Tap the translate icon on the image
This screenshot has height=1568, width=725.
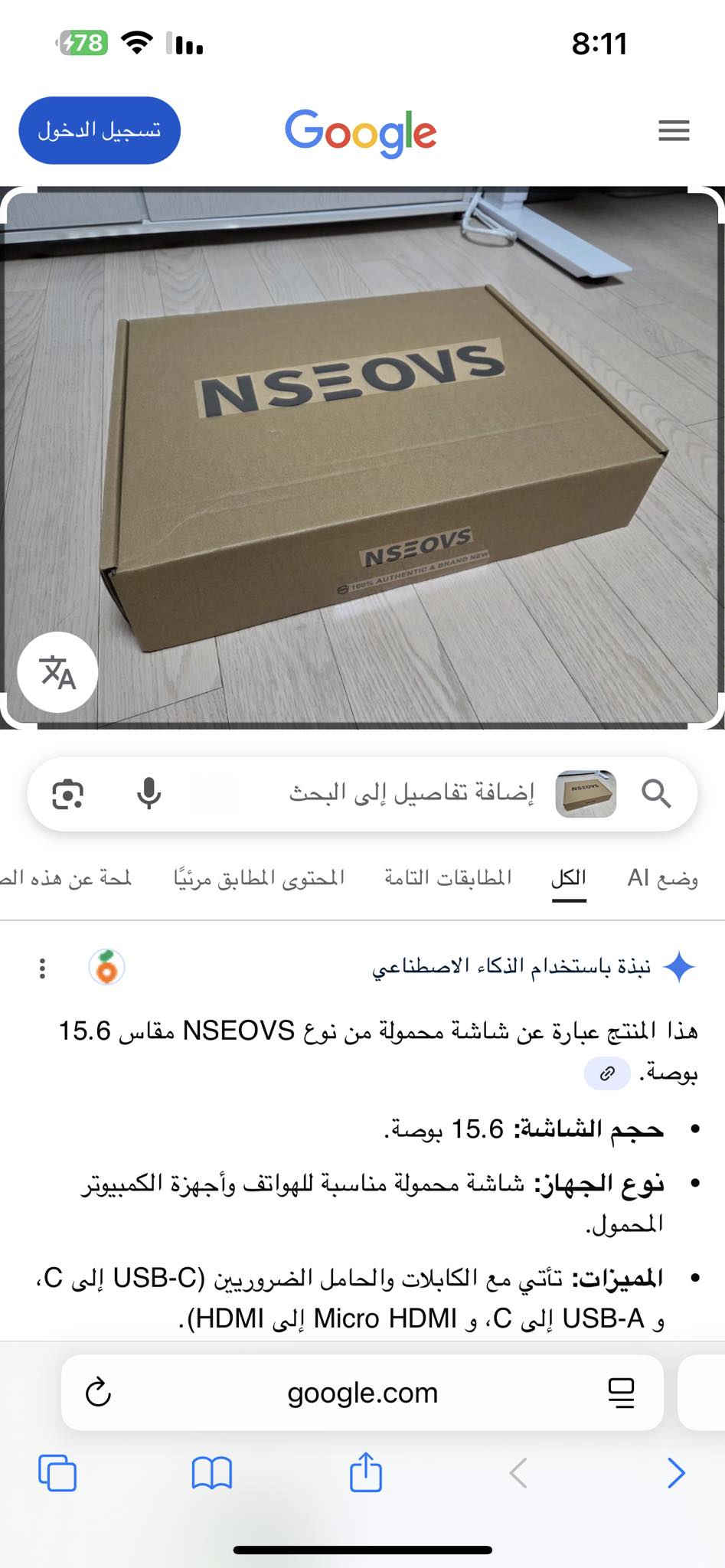coord(57,672)
